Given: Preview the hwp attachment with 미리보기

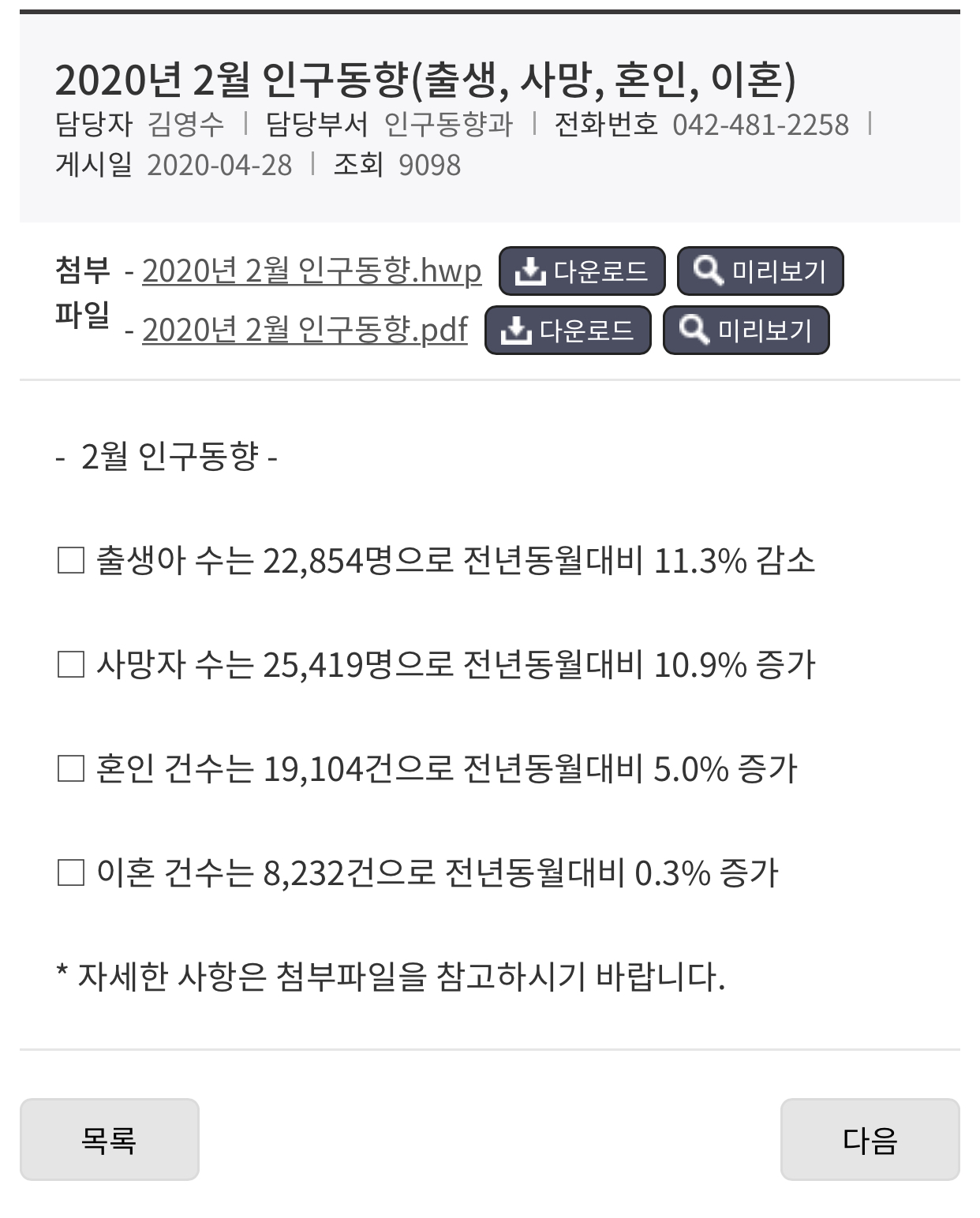Looking at the screenshot, I should pos(761,271).
